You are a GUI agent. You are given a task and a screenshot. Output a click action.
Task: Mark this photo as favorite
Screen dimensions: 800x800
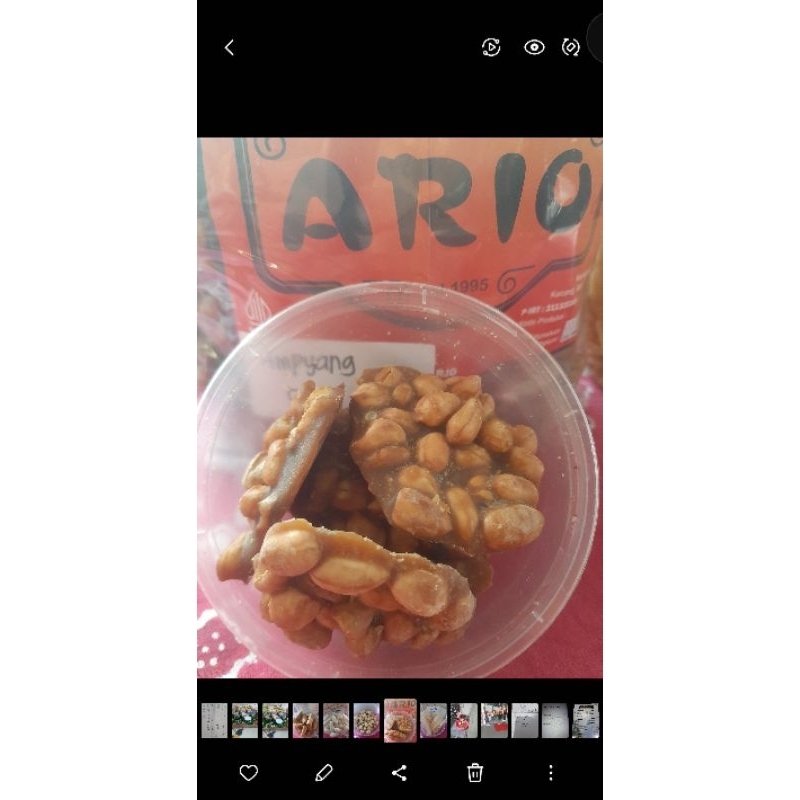point(248,772)
